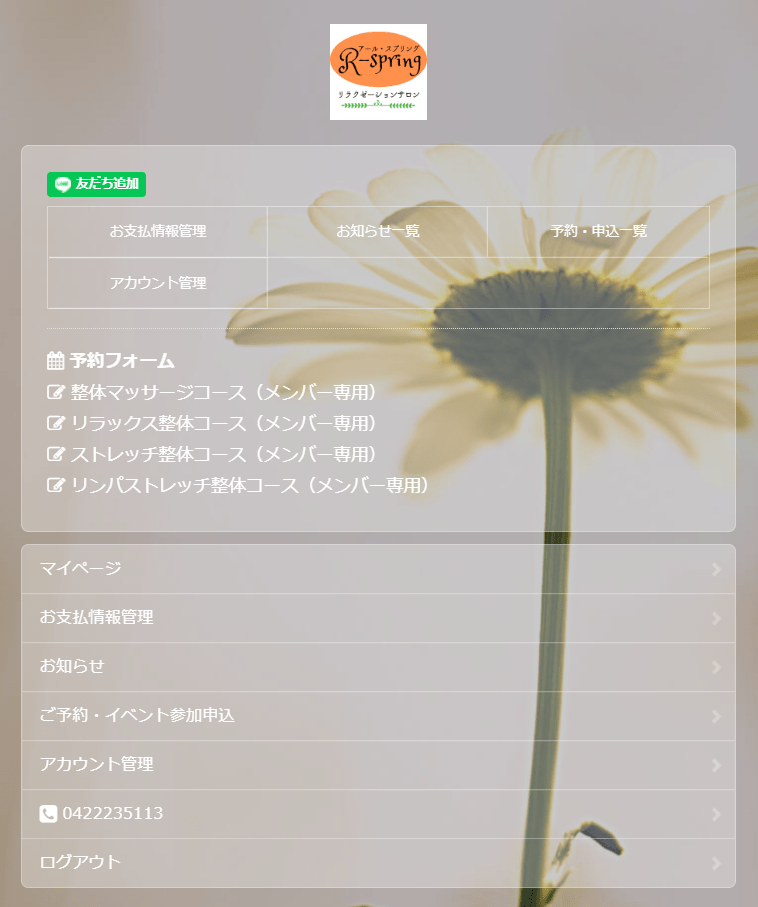Tap ログアウト to sign out
Viewport: 758px width, 907px height.
tap(378, 862)
